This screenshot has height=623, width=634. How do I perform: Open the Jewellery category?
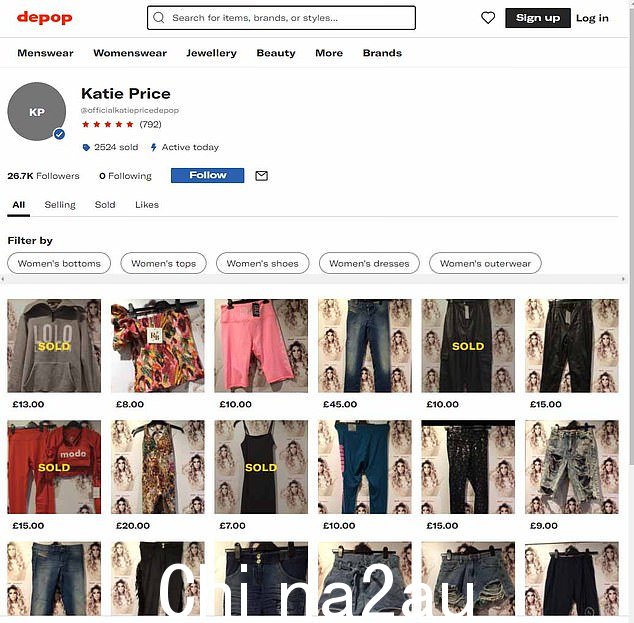click(211, 53)
